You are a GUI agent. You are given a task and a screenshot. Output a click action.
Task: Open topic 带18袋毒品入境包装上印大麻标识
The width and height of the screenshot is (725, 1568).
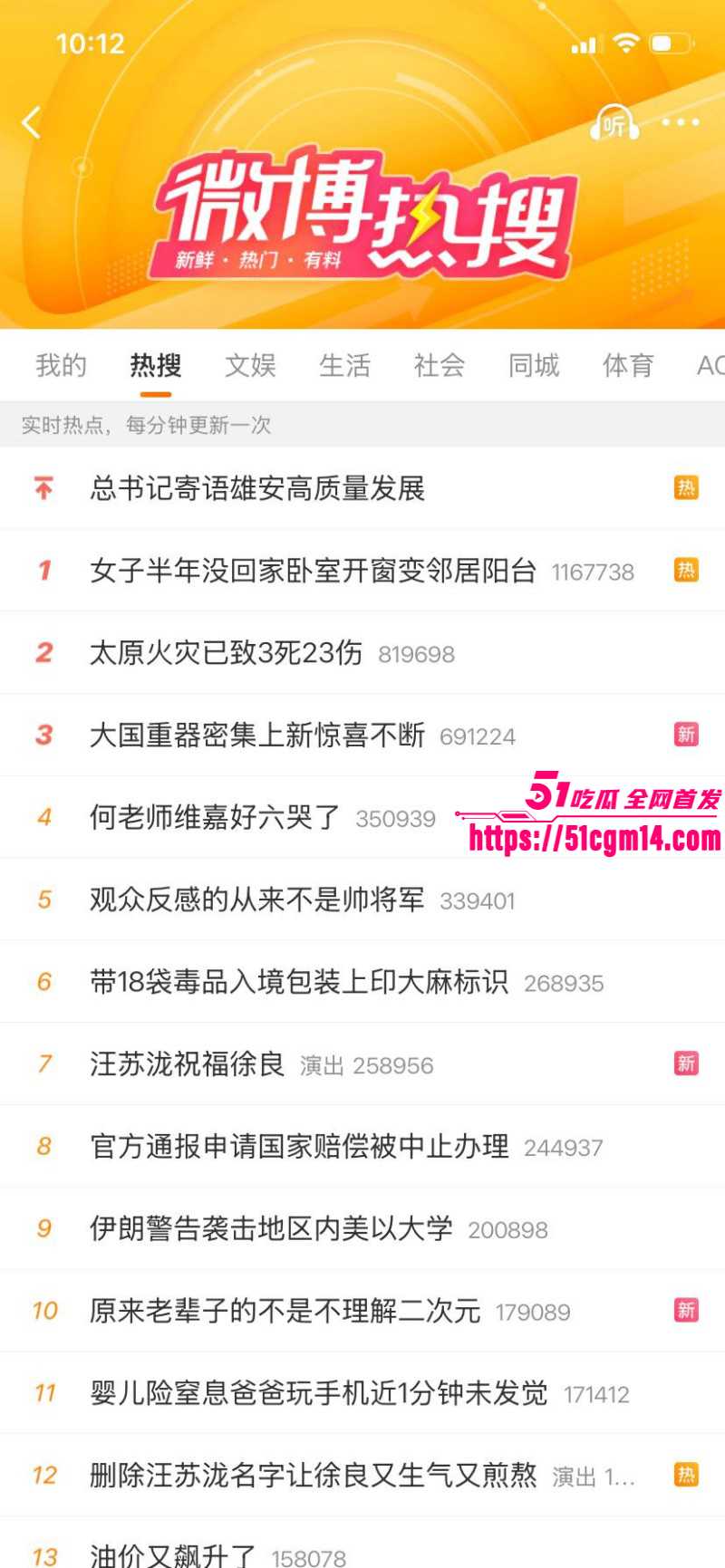pyautogui.click(x=299, y=982)
